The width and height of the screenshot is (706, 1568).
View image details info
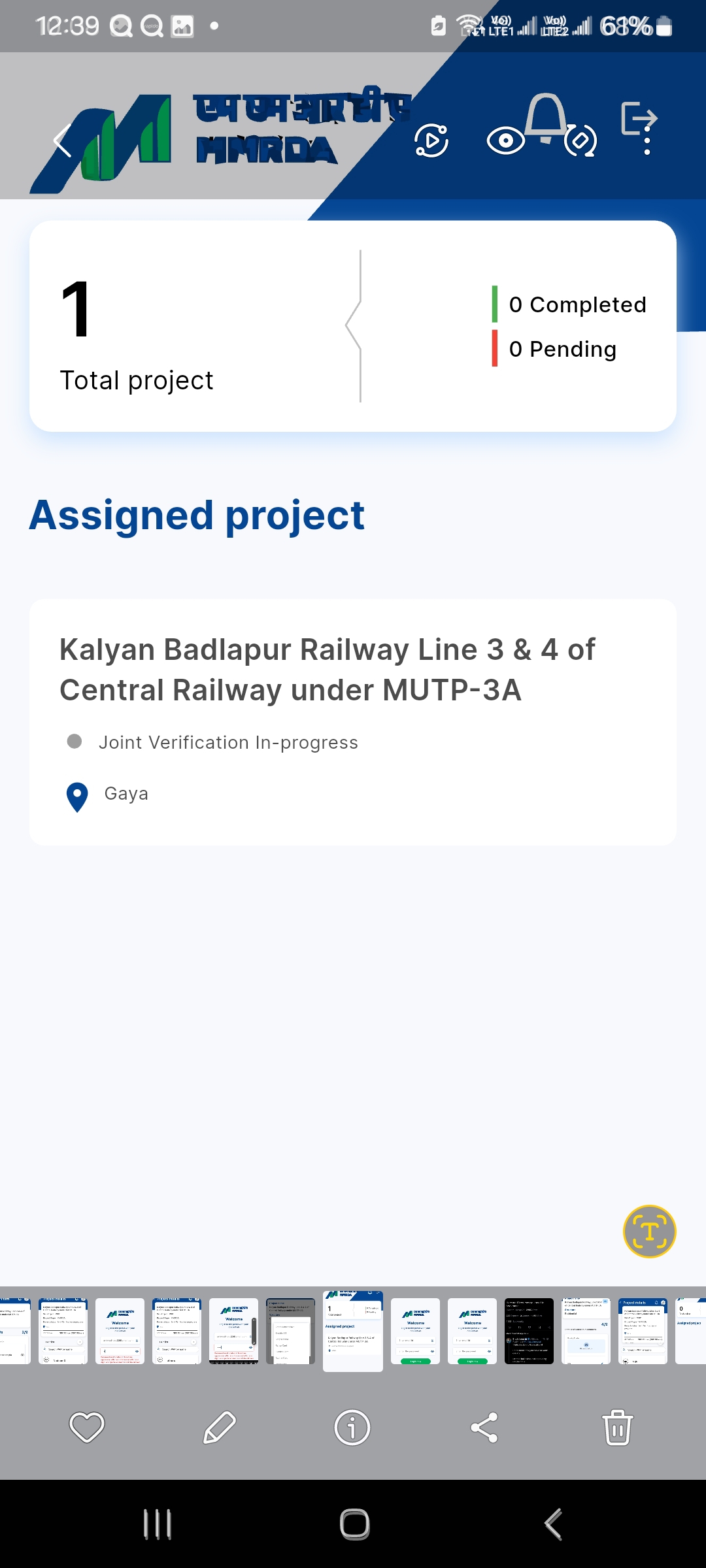352,1428
